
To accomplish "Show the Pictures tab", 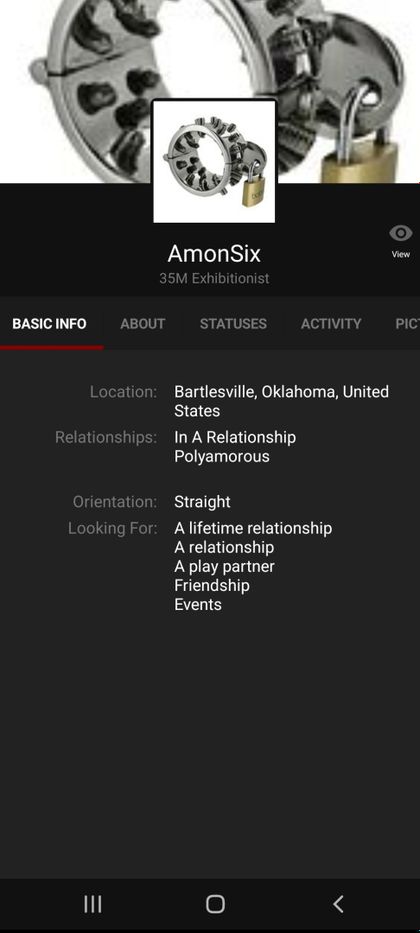I will 408,324.
